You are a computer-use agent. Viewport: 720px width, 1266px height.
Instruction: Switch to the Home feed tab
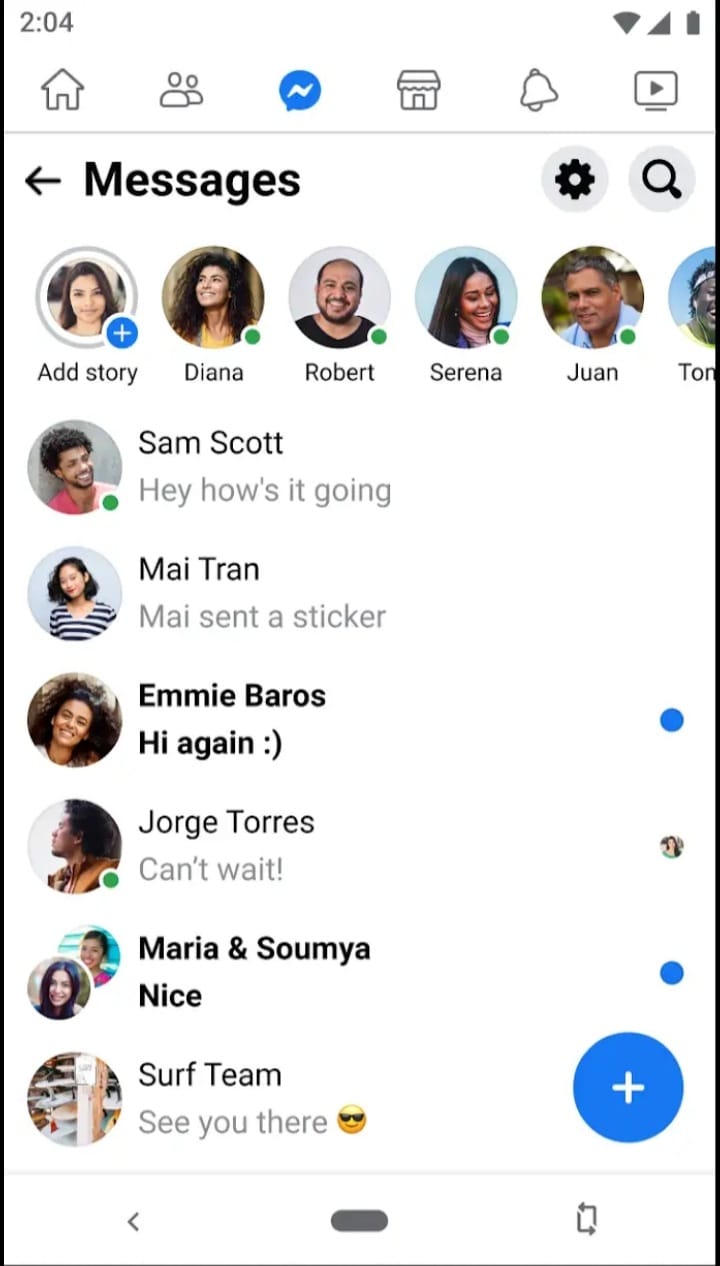(x=62, y=91)
